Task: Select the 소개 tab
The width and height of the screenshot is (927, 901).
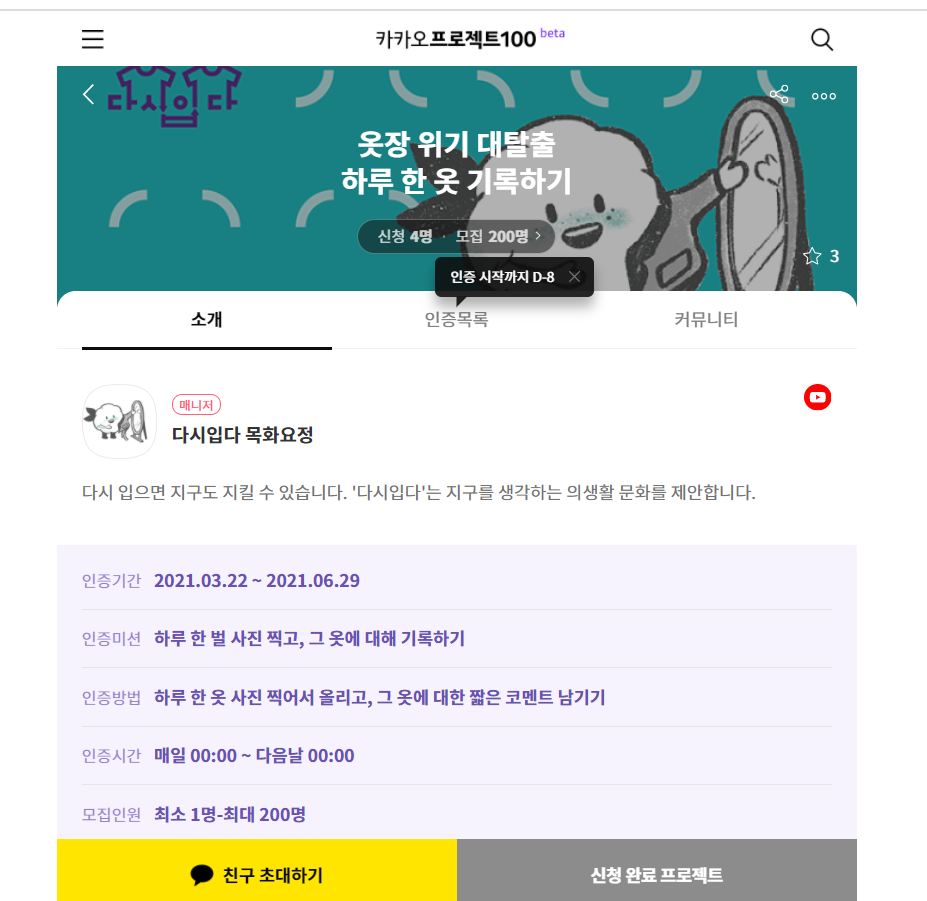Action: click(207, 320)
